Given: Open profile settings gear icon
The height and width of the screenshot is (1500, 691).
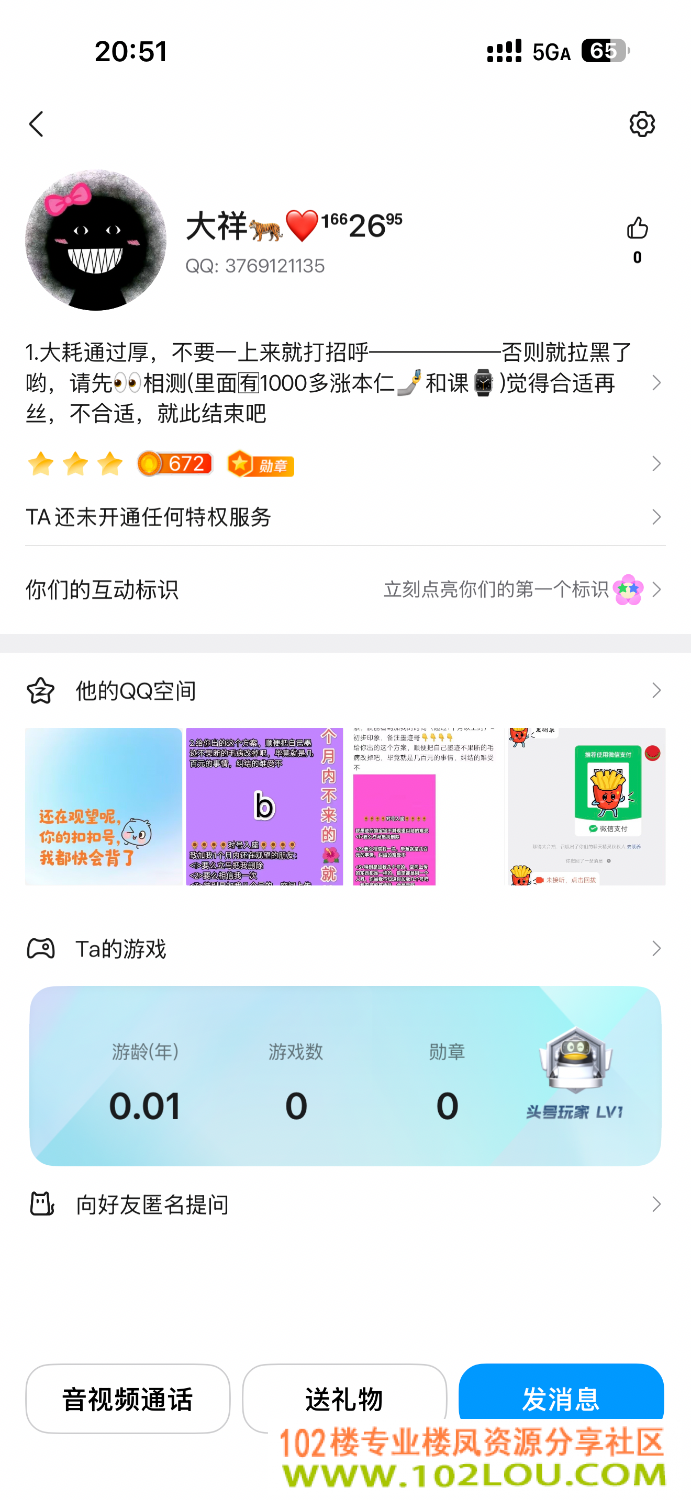Looking at the screenshot, I should pos(642,124).
